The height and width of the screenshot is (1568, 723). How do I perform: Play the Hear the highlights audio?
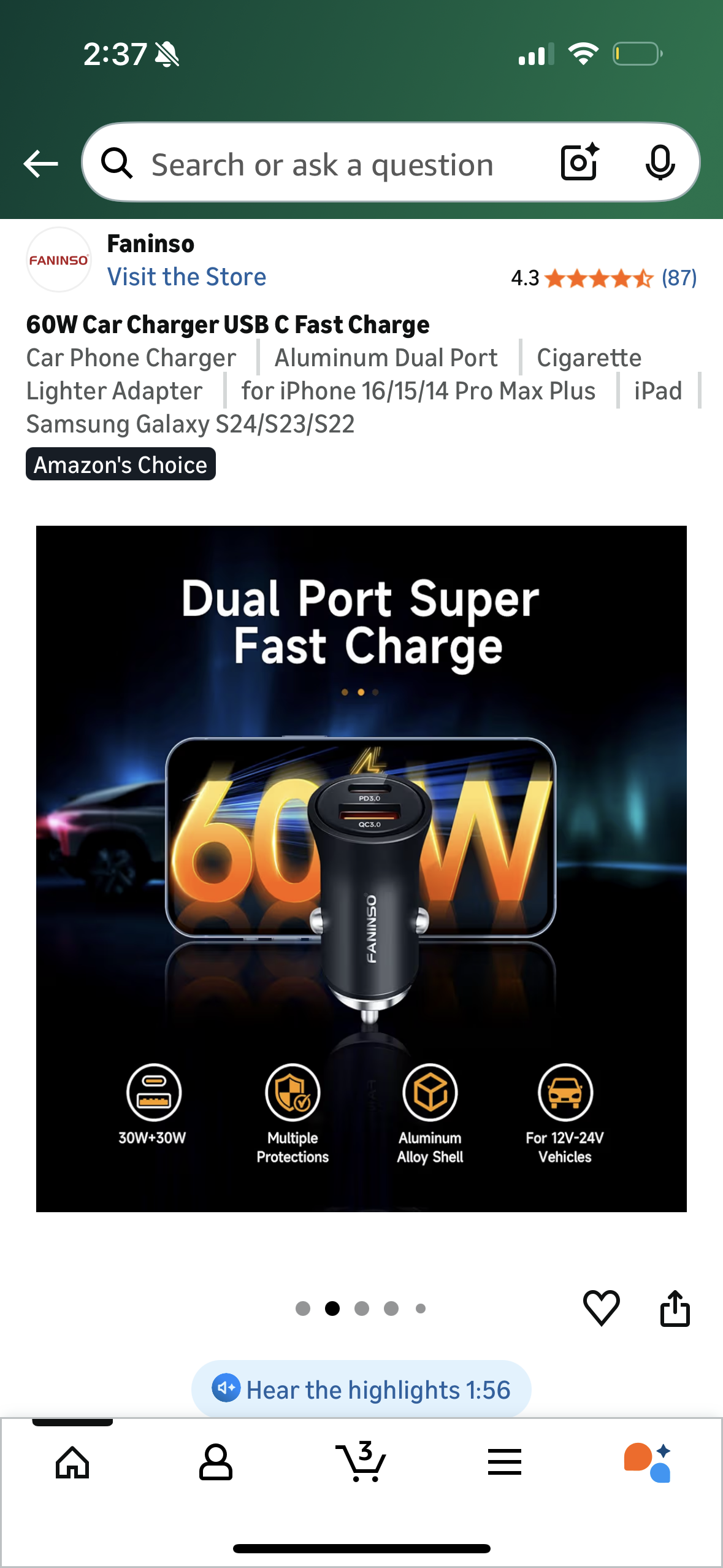tap(361, 1389)
